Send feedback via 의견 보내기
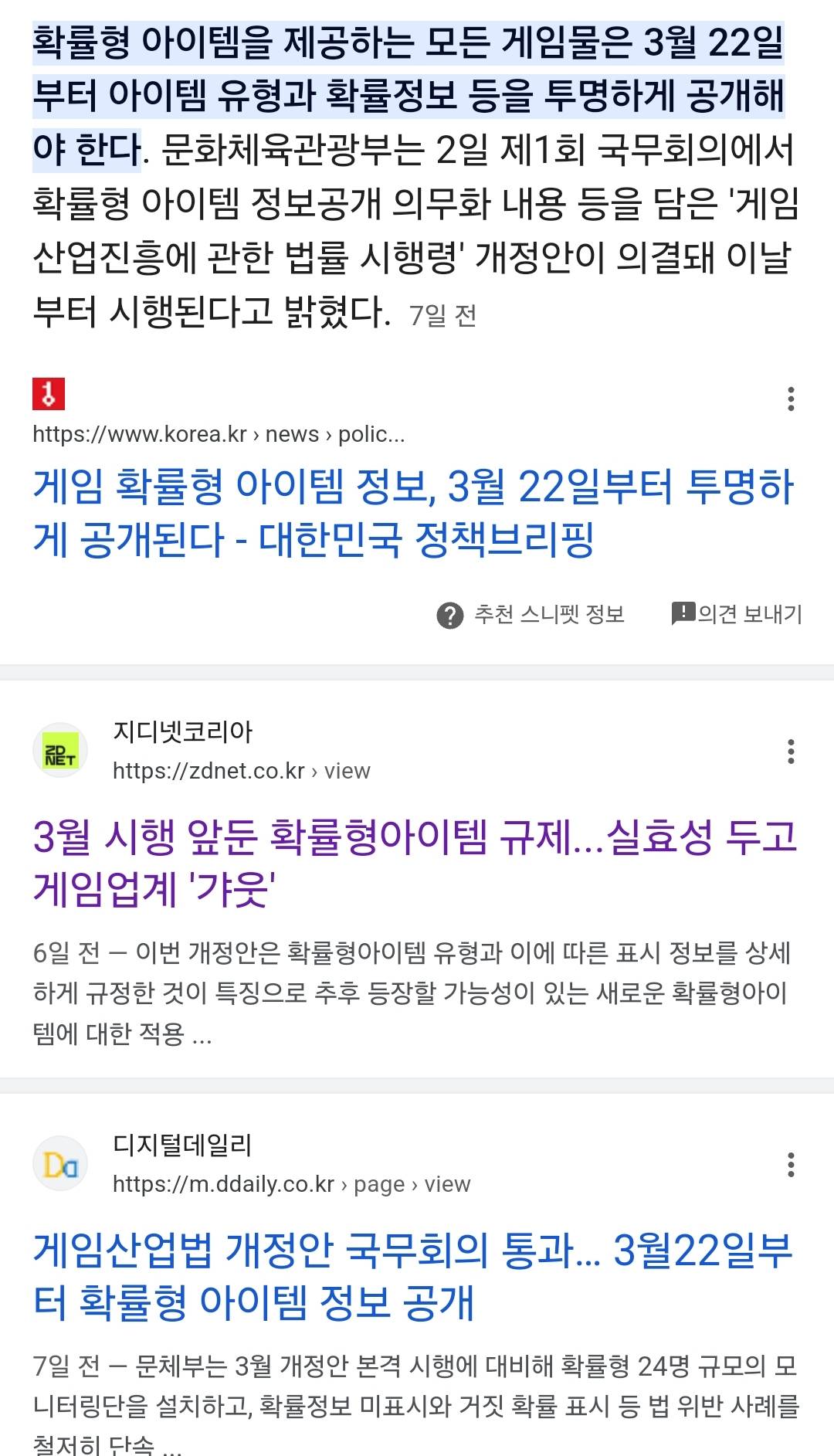834x1456 pixels. point(737,614)
